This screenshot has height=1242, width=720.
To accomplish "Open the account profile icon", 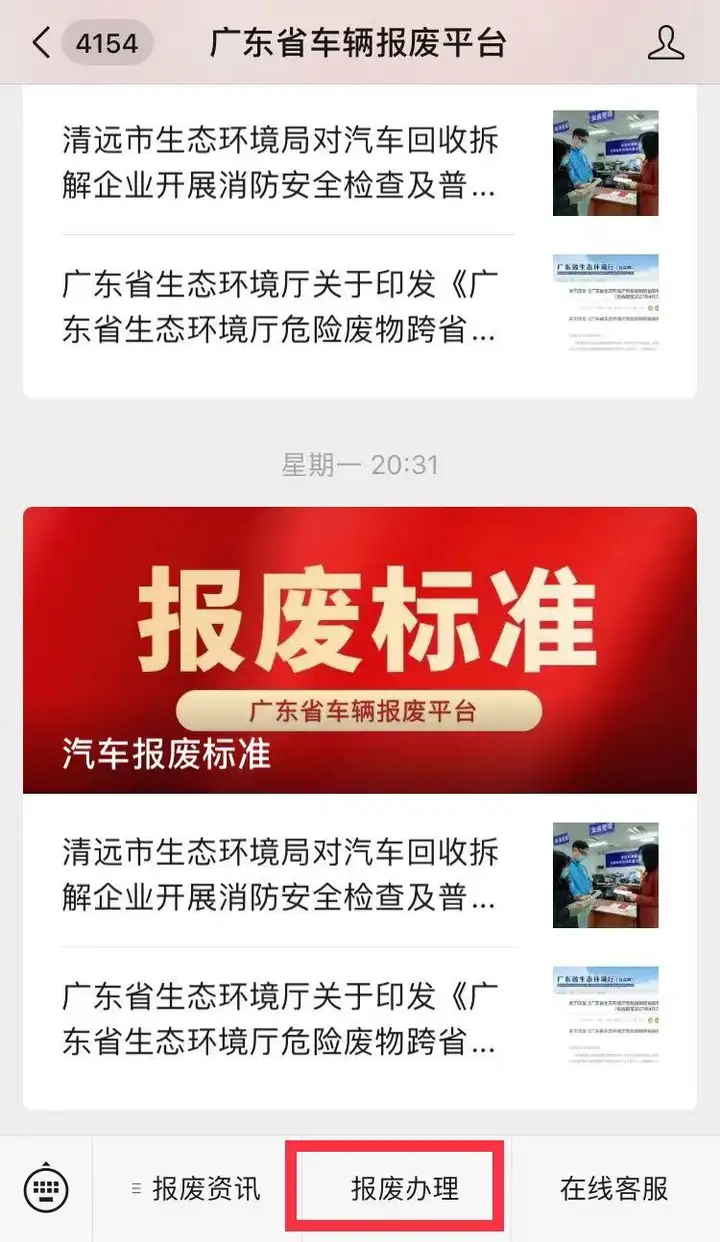I will [666, 43].
